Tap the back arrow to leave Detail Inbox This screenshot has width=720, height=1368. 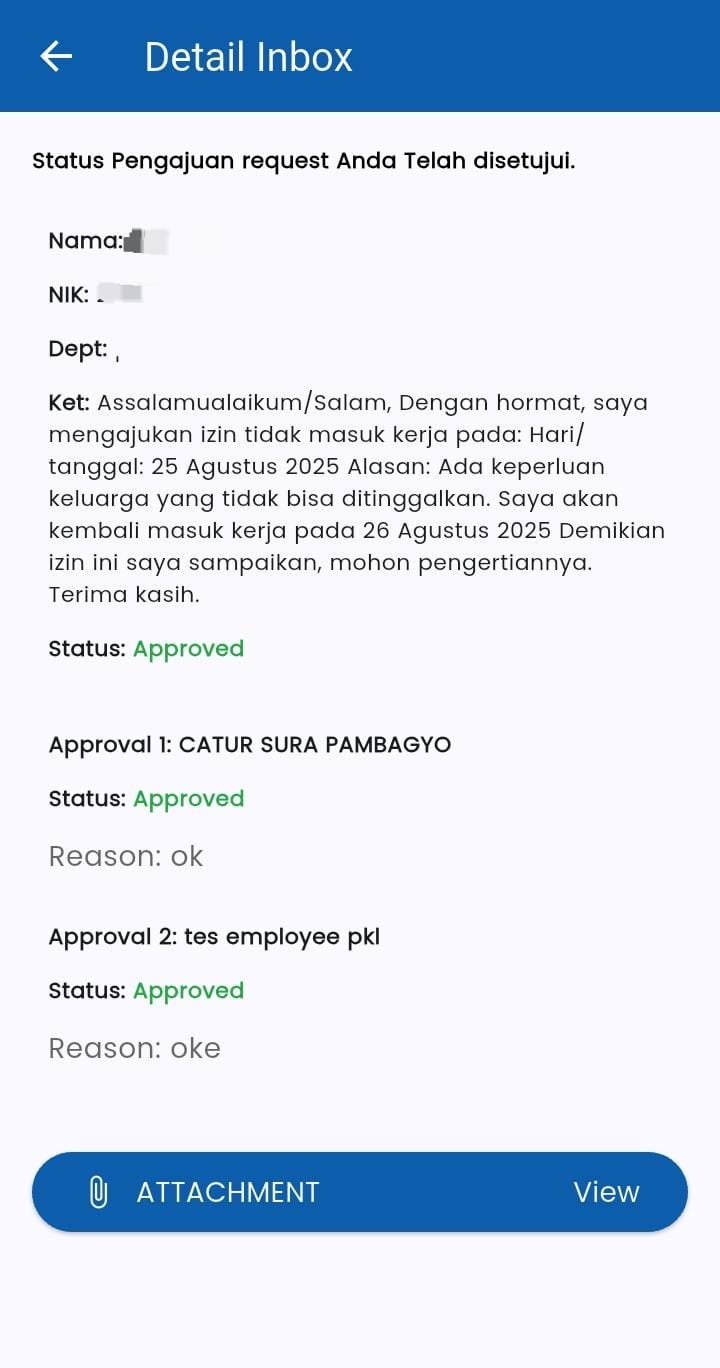[x=55, y=56]
